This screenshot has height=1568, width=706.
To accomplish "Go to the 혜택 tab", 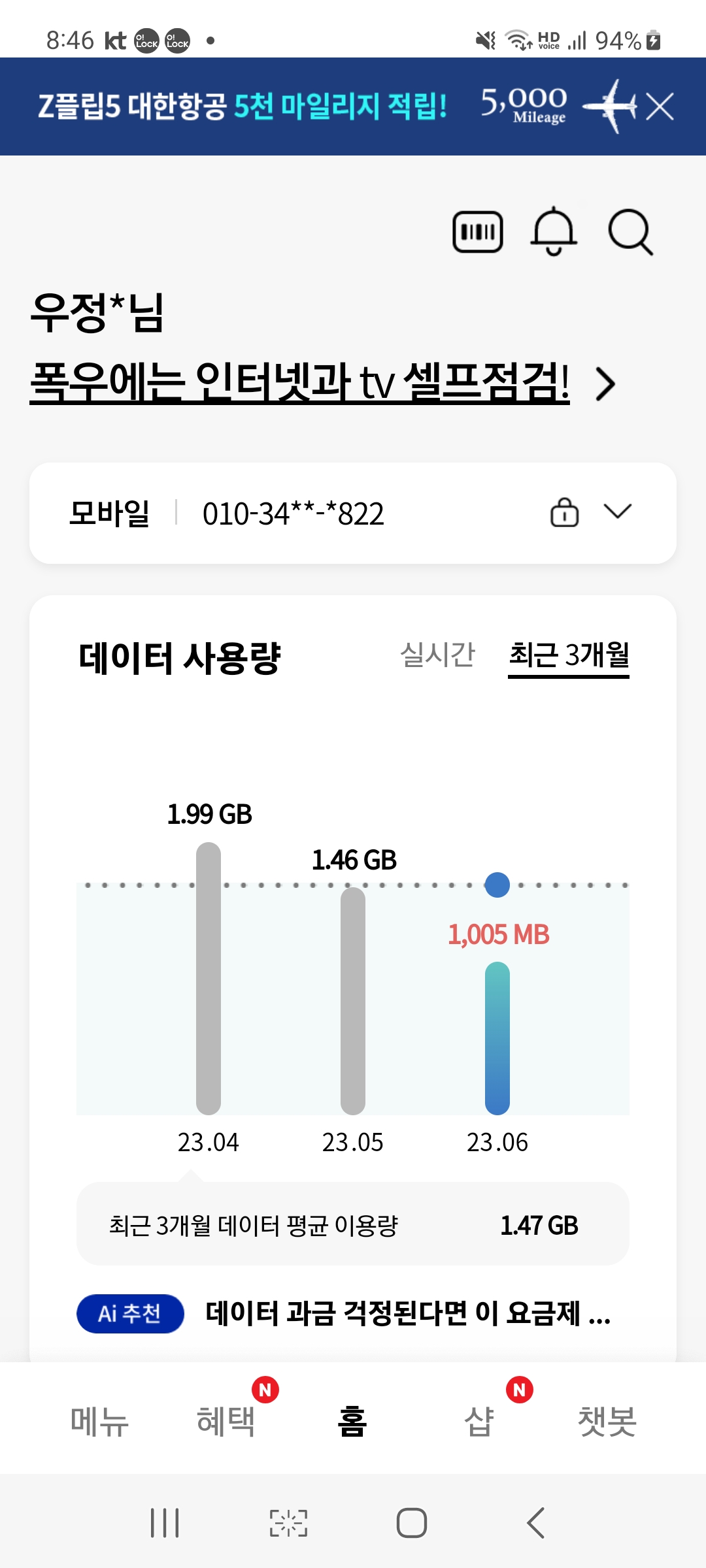I will pyautogui.click(x=226, y=1422).
